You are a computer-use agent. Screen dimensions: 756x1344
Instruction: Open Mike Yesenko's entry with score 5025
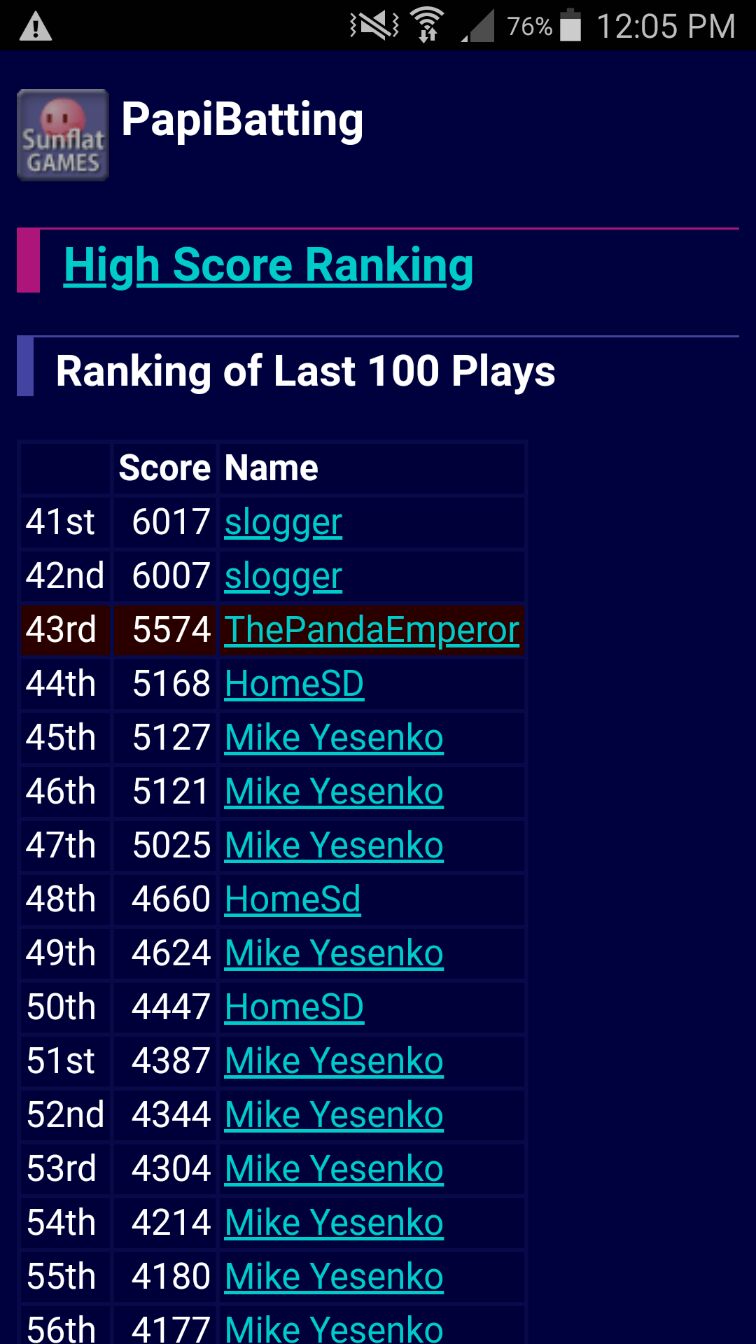pos(334,846)
